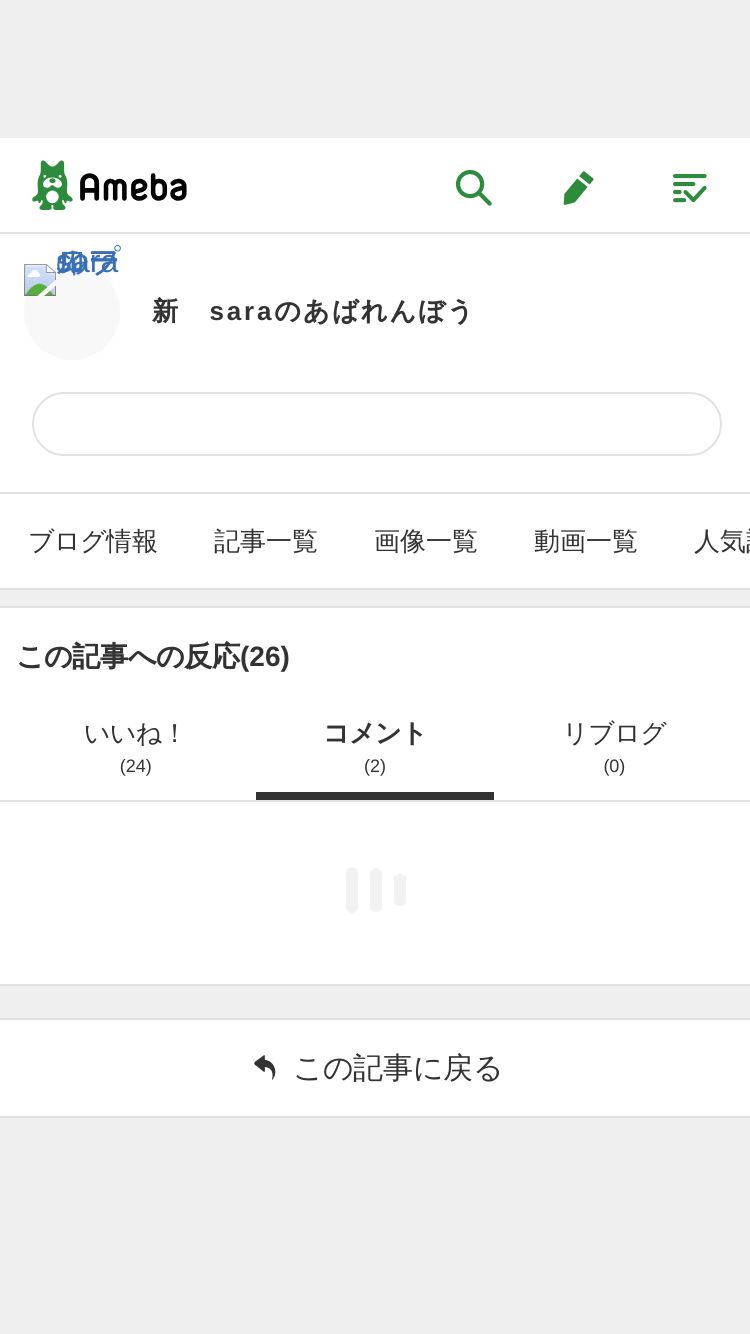Tap the empty rounded field below the blog title
This screenshot has width=750, height=1334.
tap(377, 424)
